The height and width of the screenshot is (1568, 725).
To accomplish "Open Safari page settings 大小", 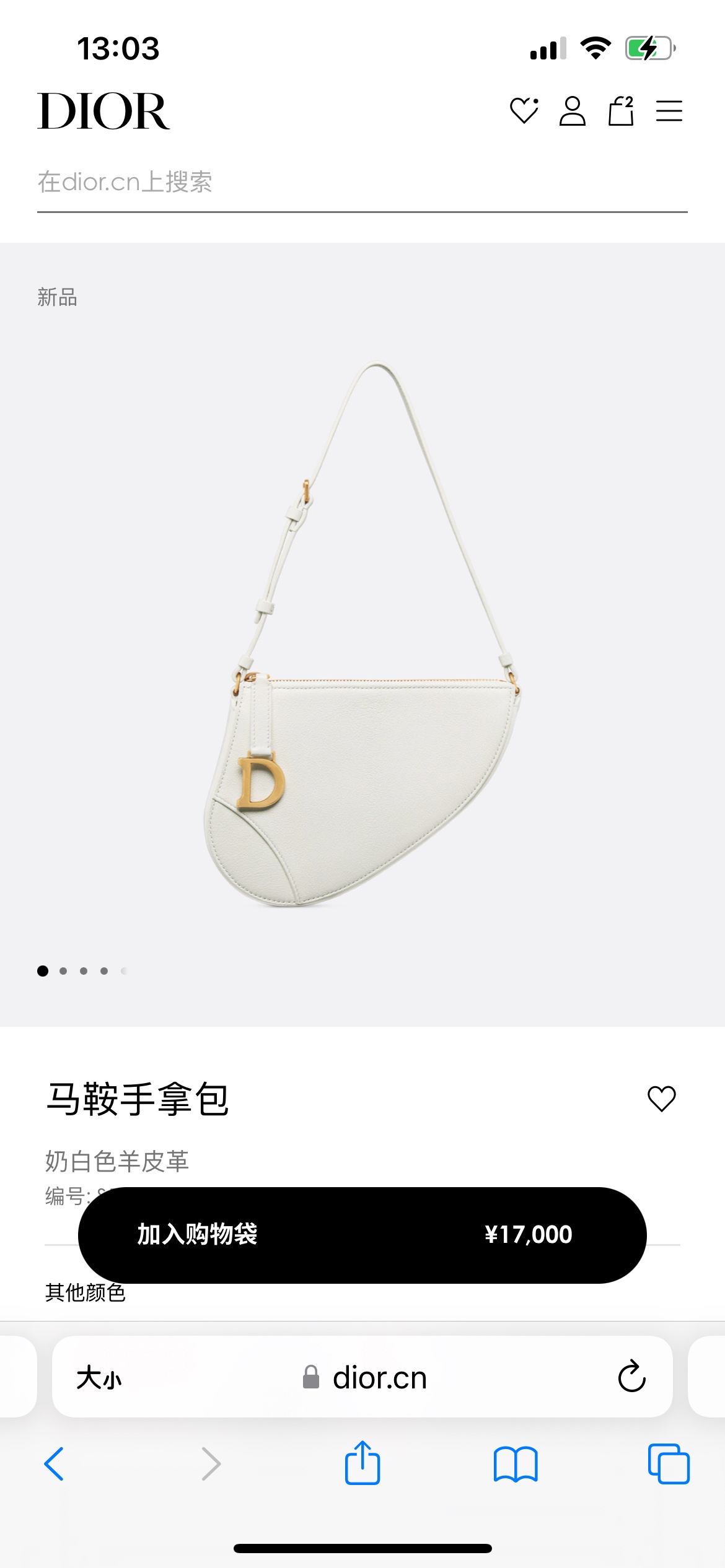I will (x=99, y=1379).
